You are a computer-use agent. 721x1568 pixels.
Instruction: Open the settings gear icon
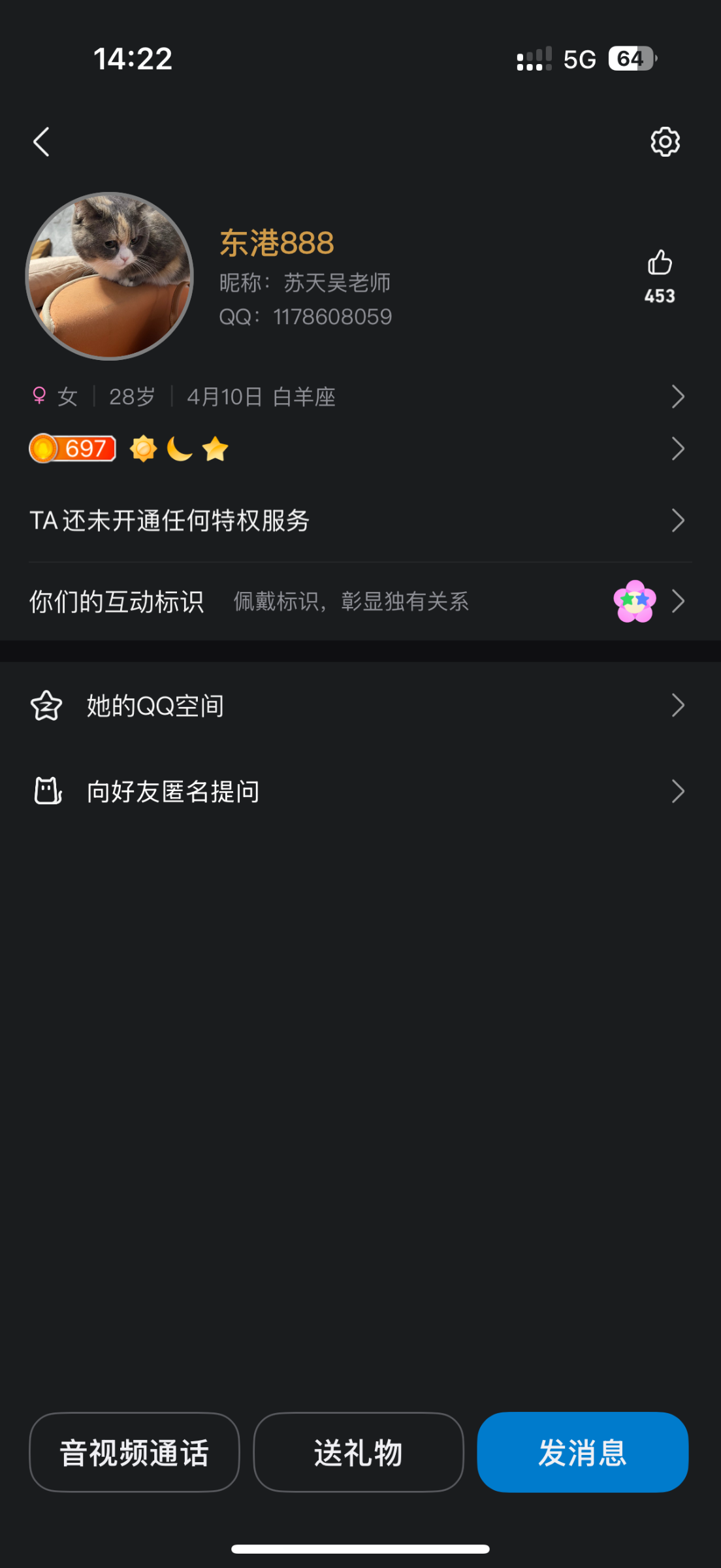pos(665,142)
